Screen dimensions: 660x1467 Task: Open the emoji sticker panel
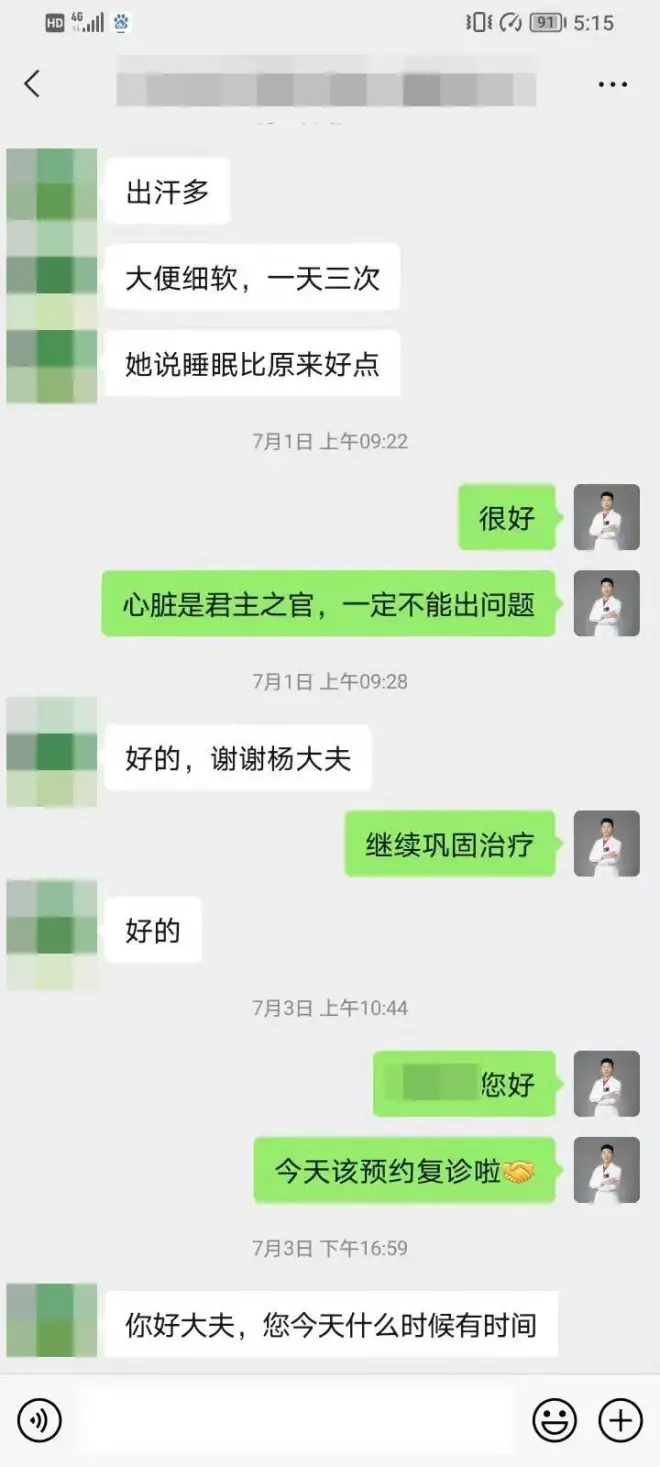[x=554, y=1419]
